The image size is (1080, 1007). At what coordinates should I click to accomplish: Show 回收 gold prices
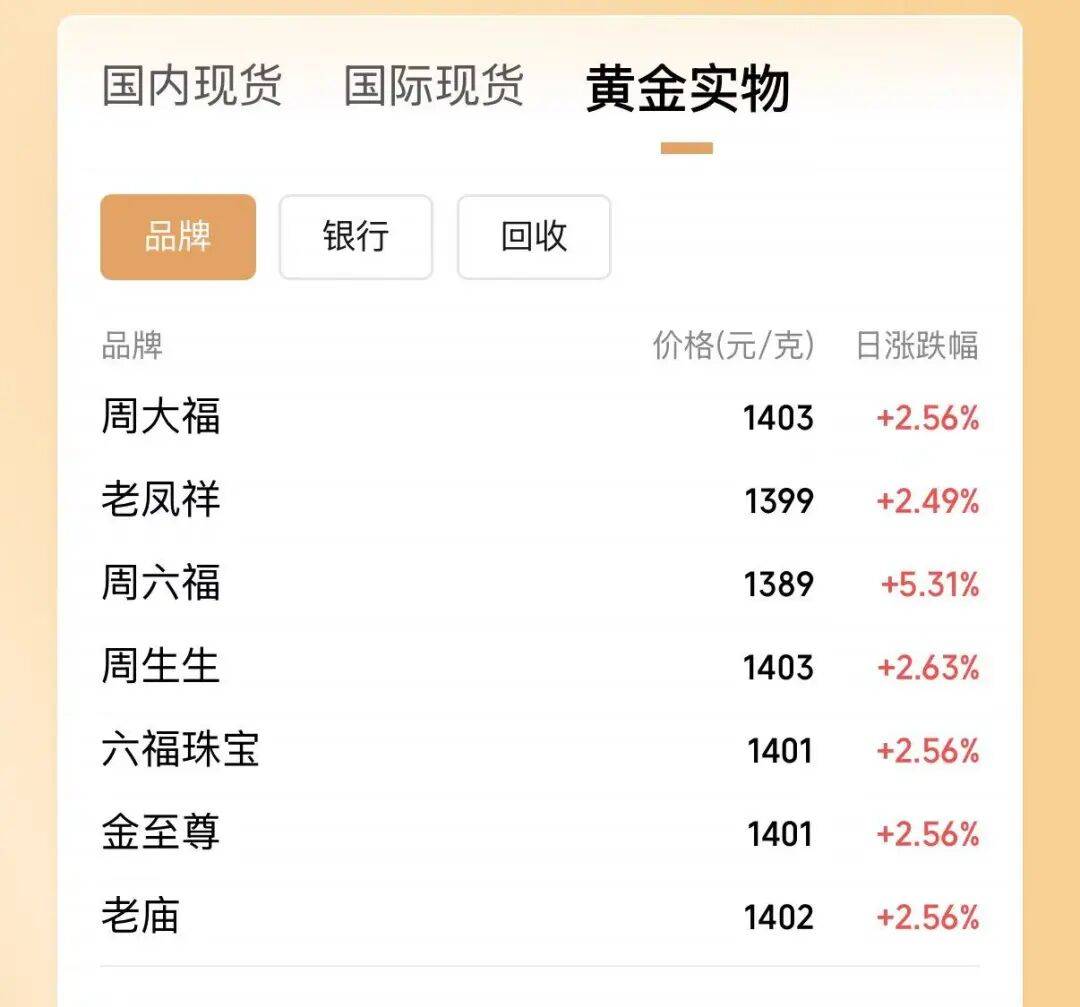pyautogui.click(x=533, y=237)
